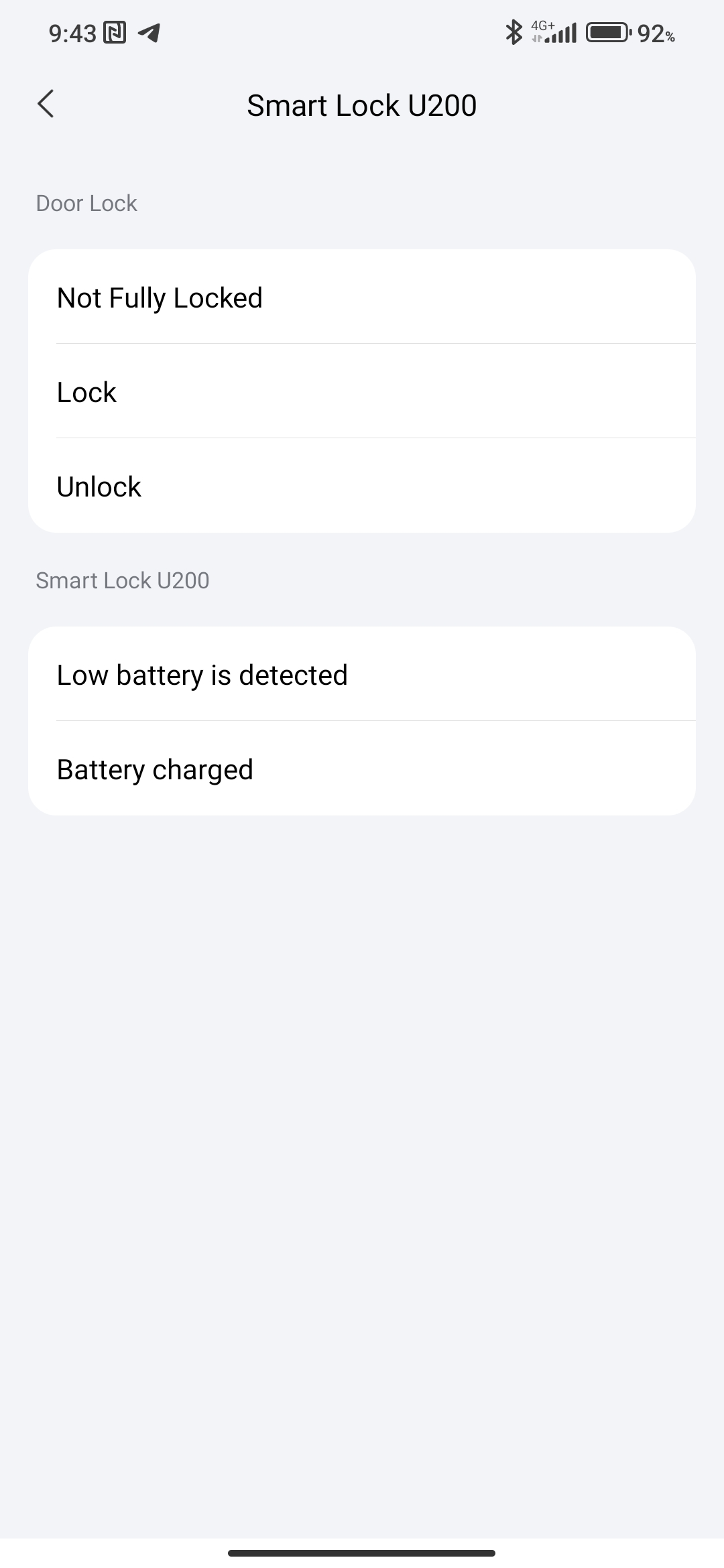Pick the Battery charged option
The width and height of the screenshot is (724, 1568).
point(362,769)
